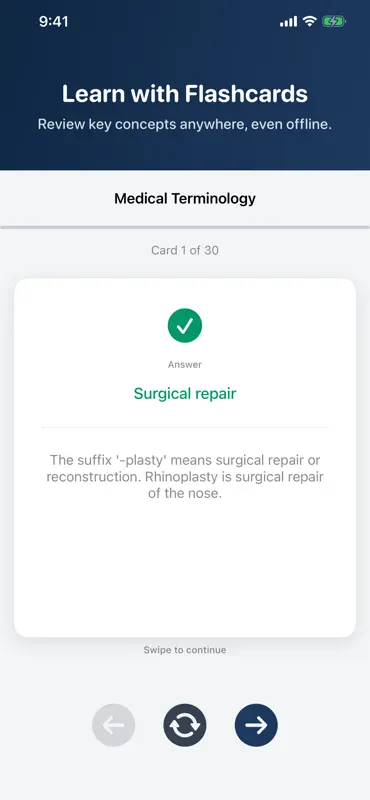
Task: Tap the Surgical repair answer card
Action: tap(185, 458)
